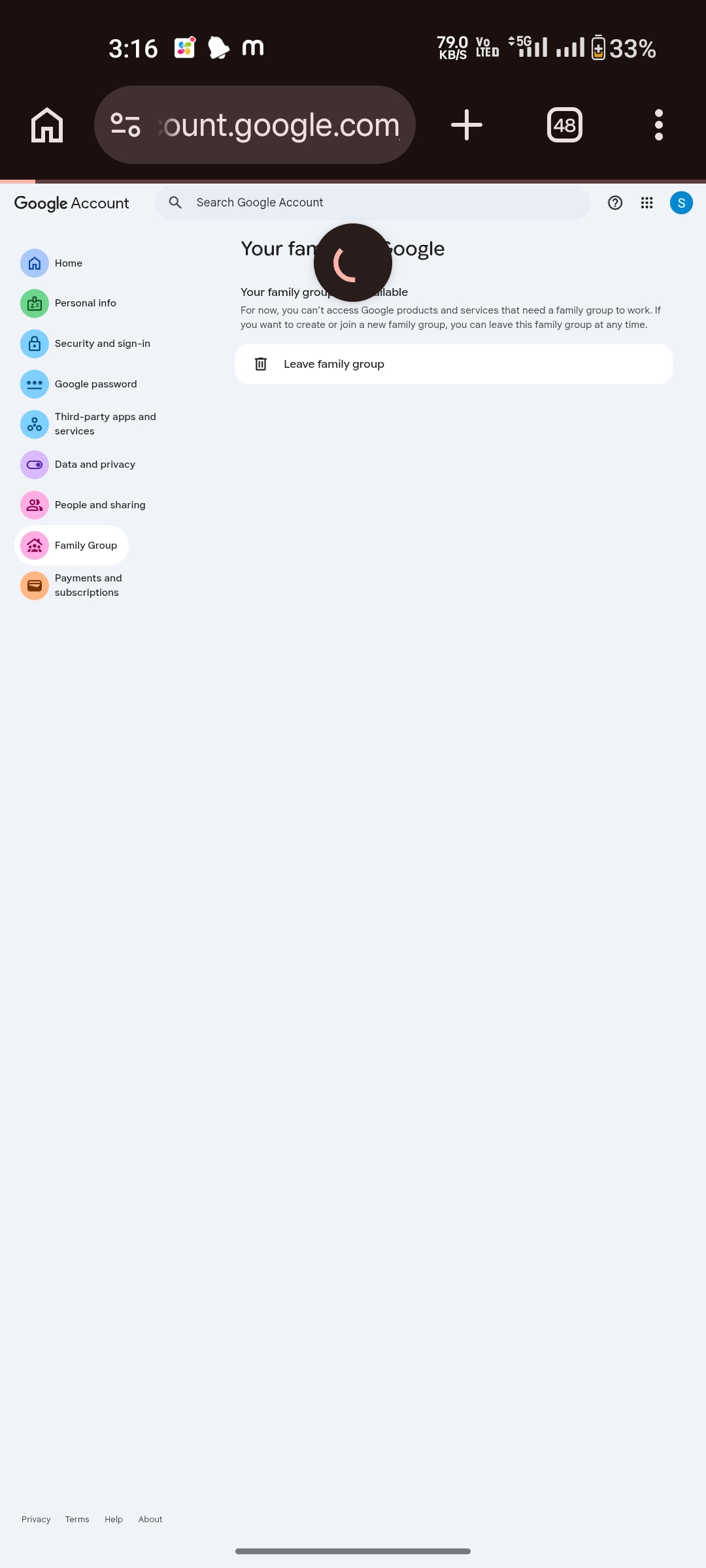Tap the address bar URL
The width and height of the screenshot is (706, 1568).
[x=281, y=125]
